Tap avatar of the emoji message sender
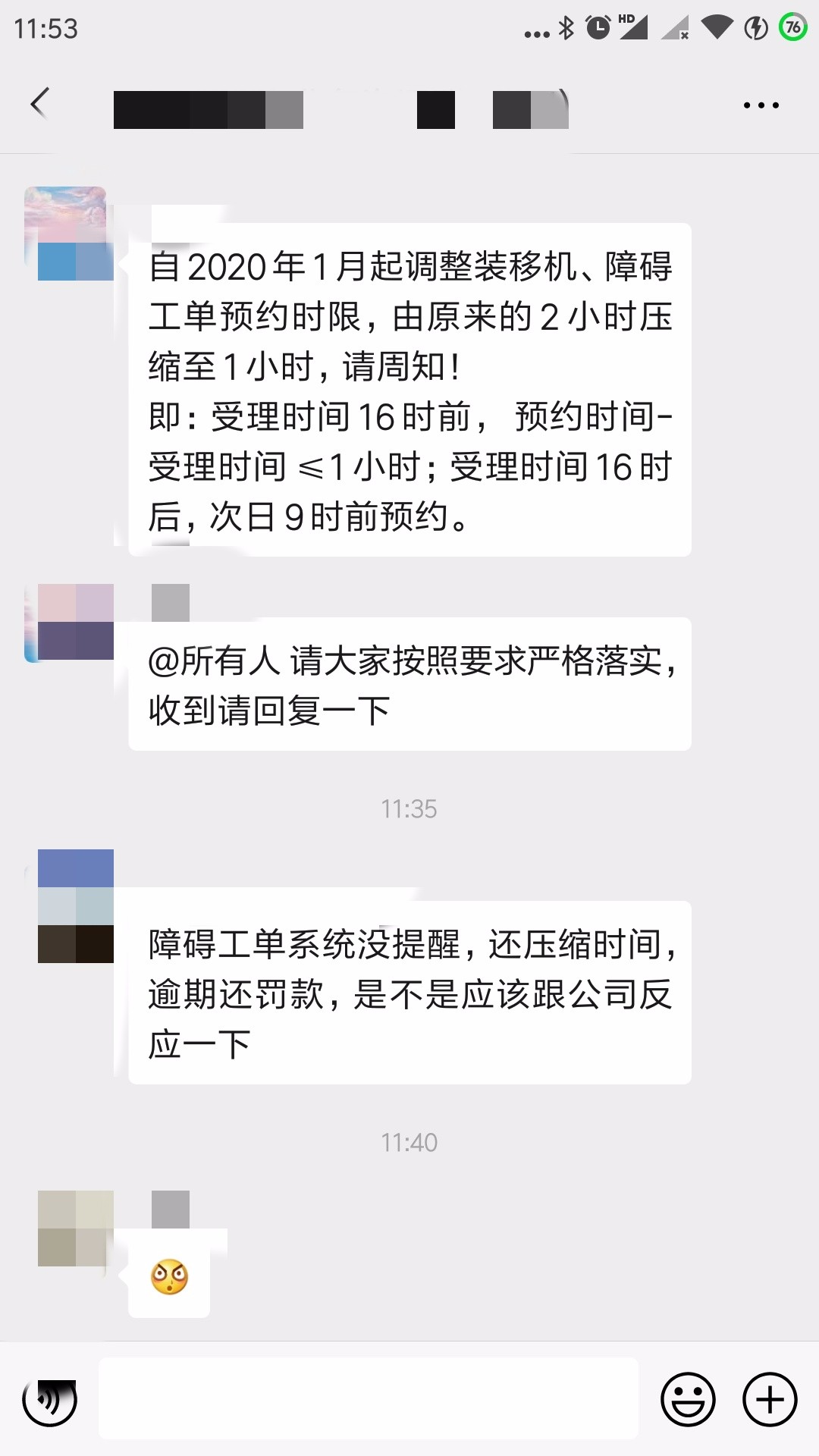This screenshot has width=819, height=1456. point(75,1228)
